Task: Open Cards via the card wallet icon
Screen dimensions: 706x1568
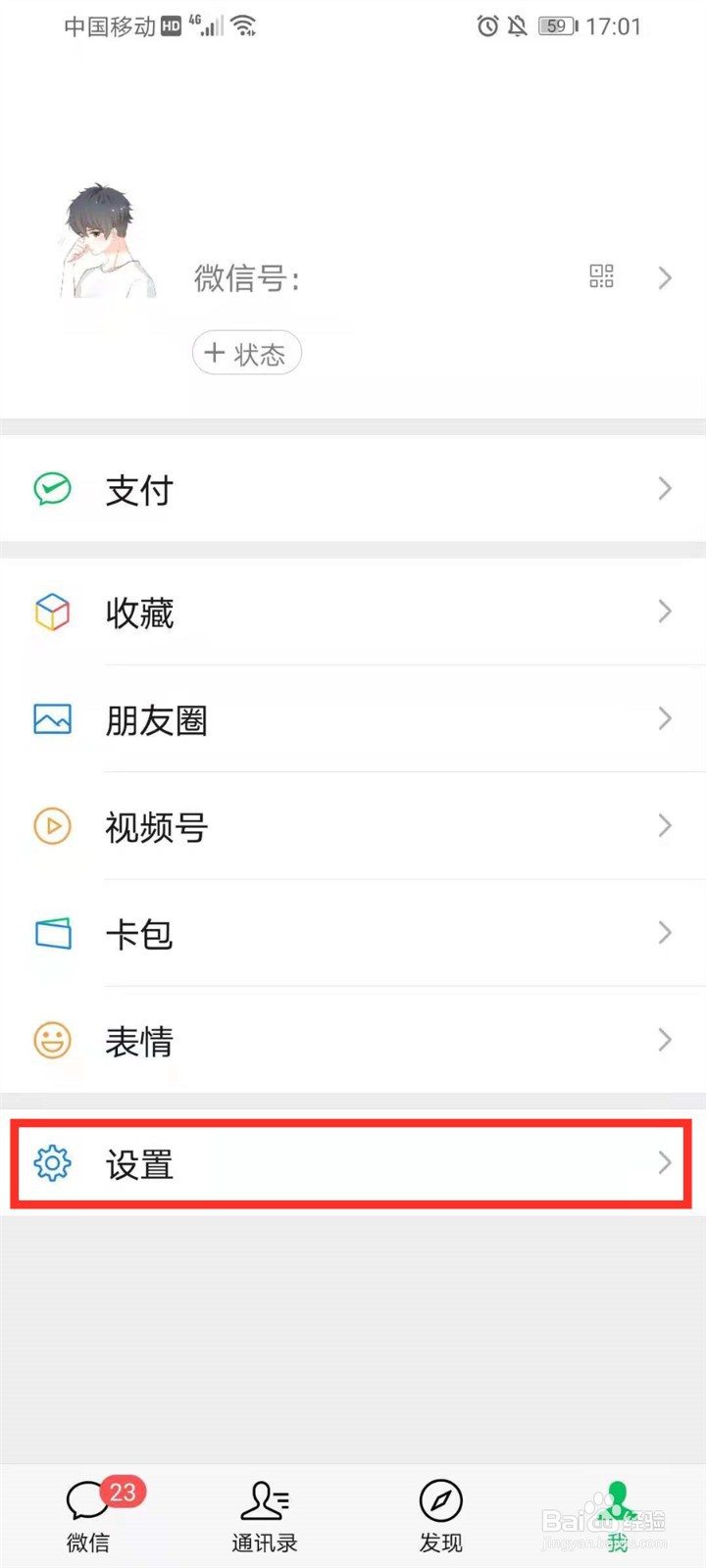Action: (53, 934)
